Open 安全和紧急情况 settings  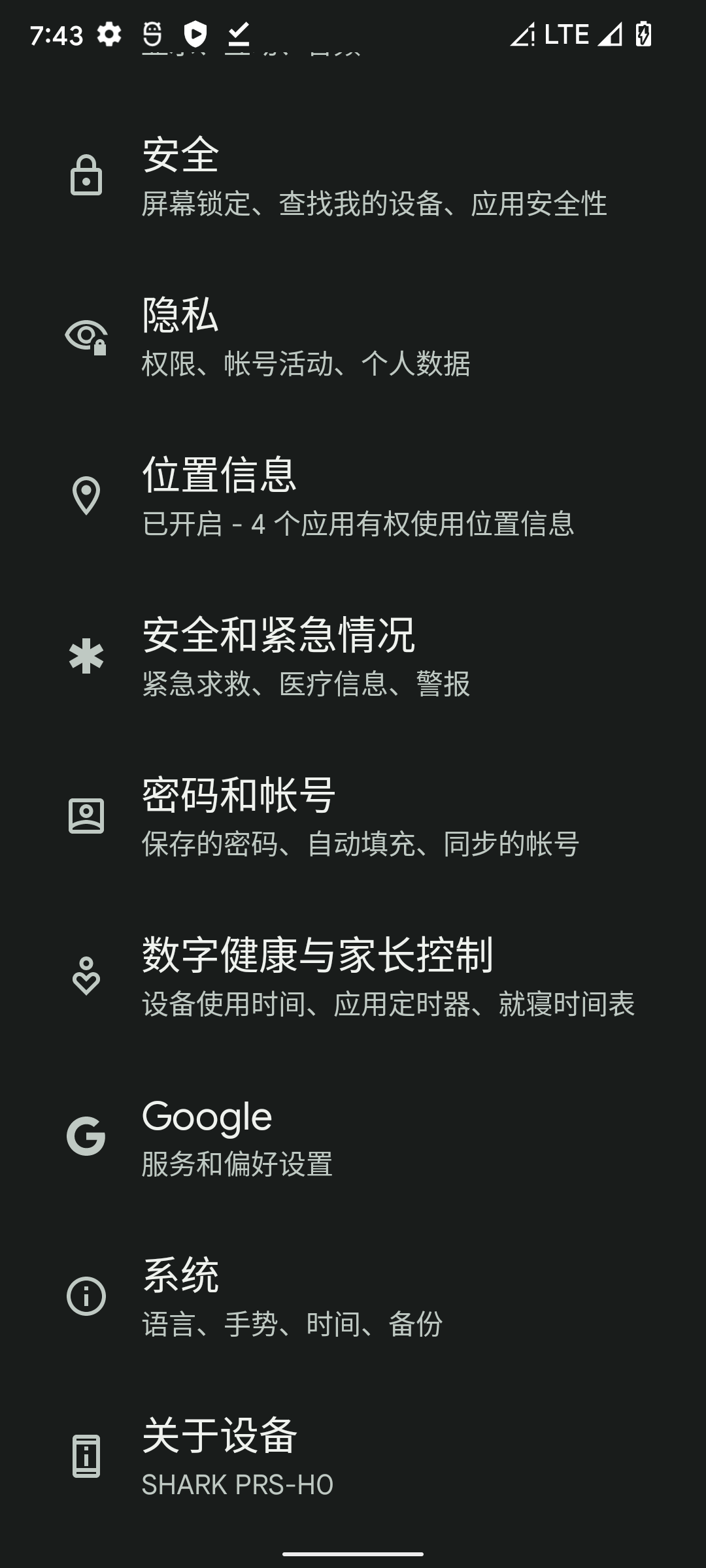(353, 656)
